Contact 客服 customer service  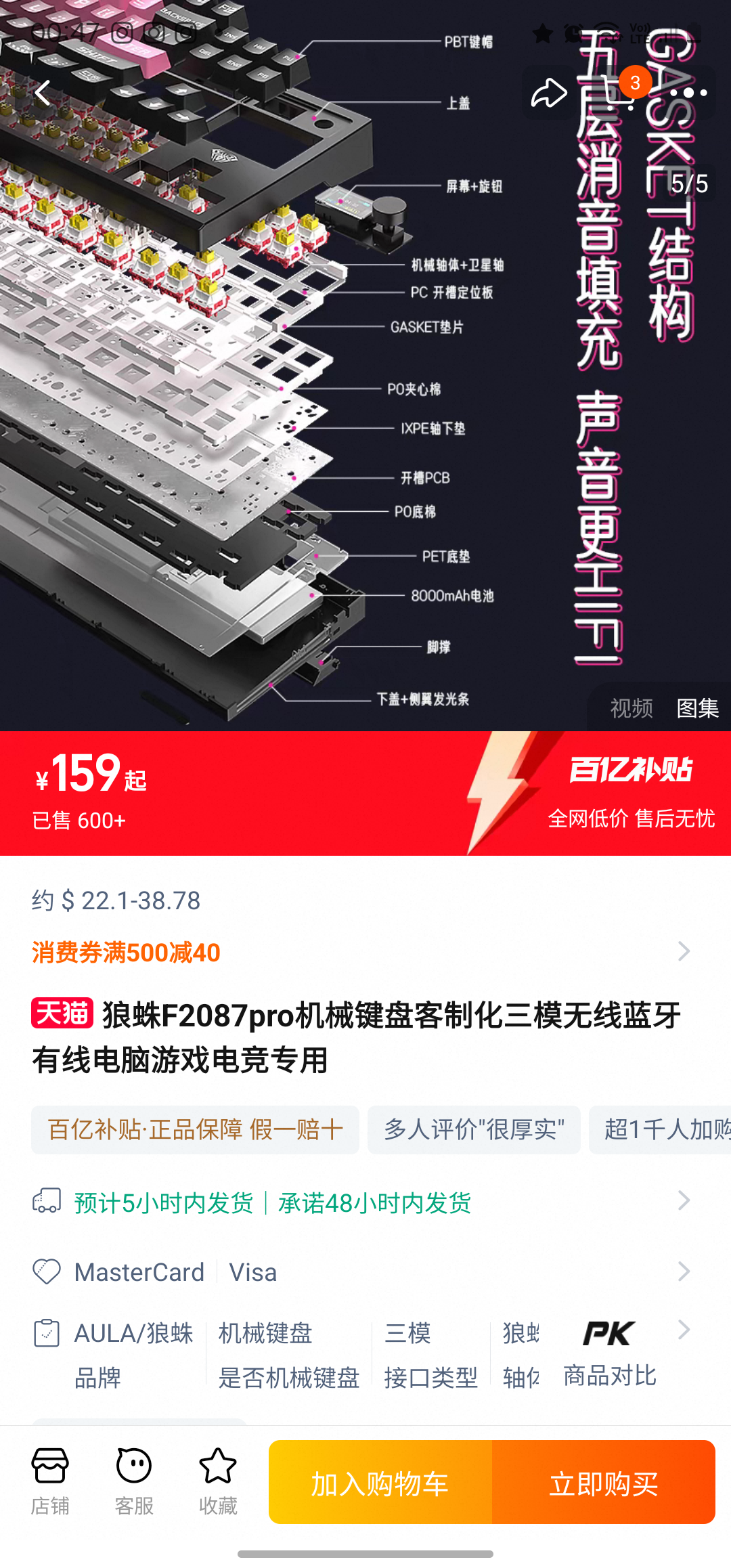point(134,1481)
